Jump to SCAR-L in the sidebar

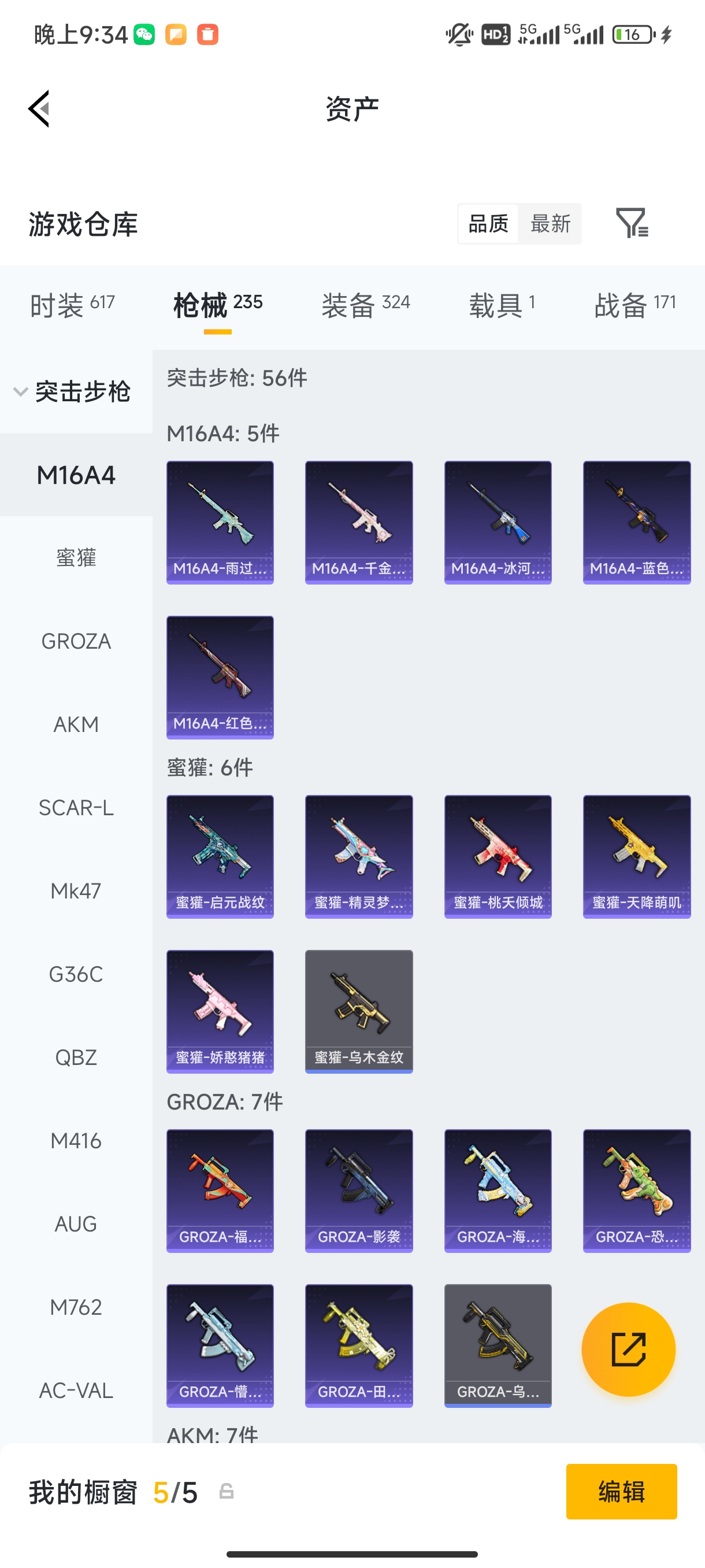point(76,808)
